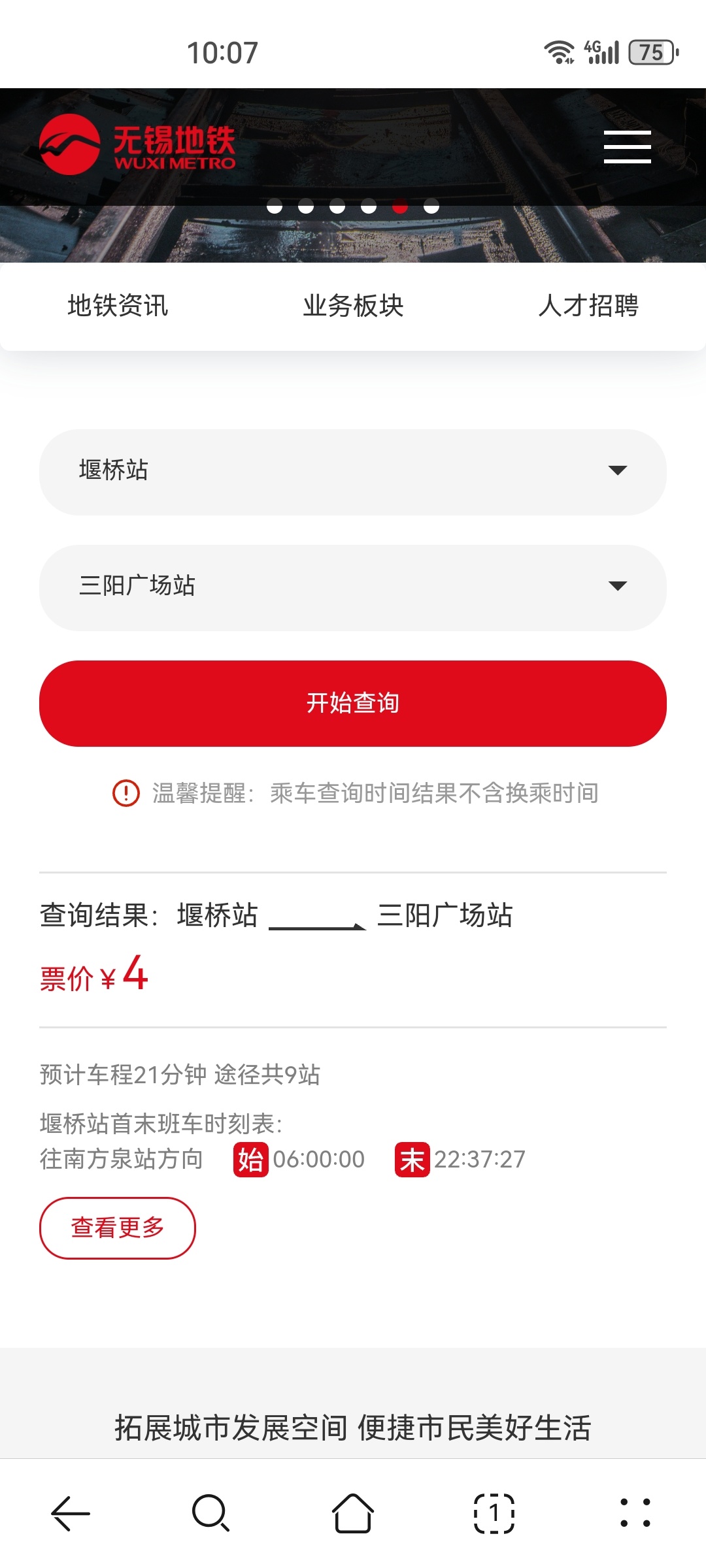Screen dimensions: 706x1568
Task: Open the browser tabs switcher
Action: [494, 1513]
